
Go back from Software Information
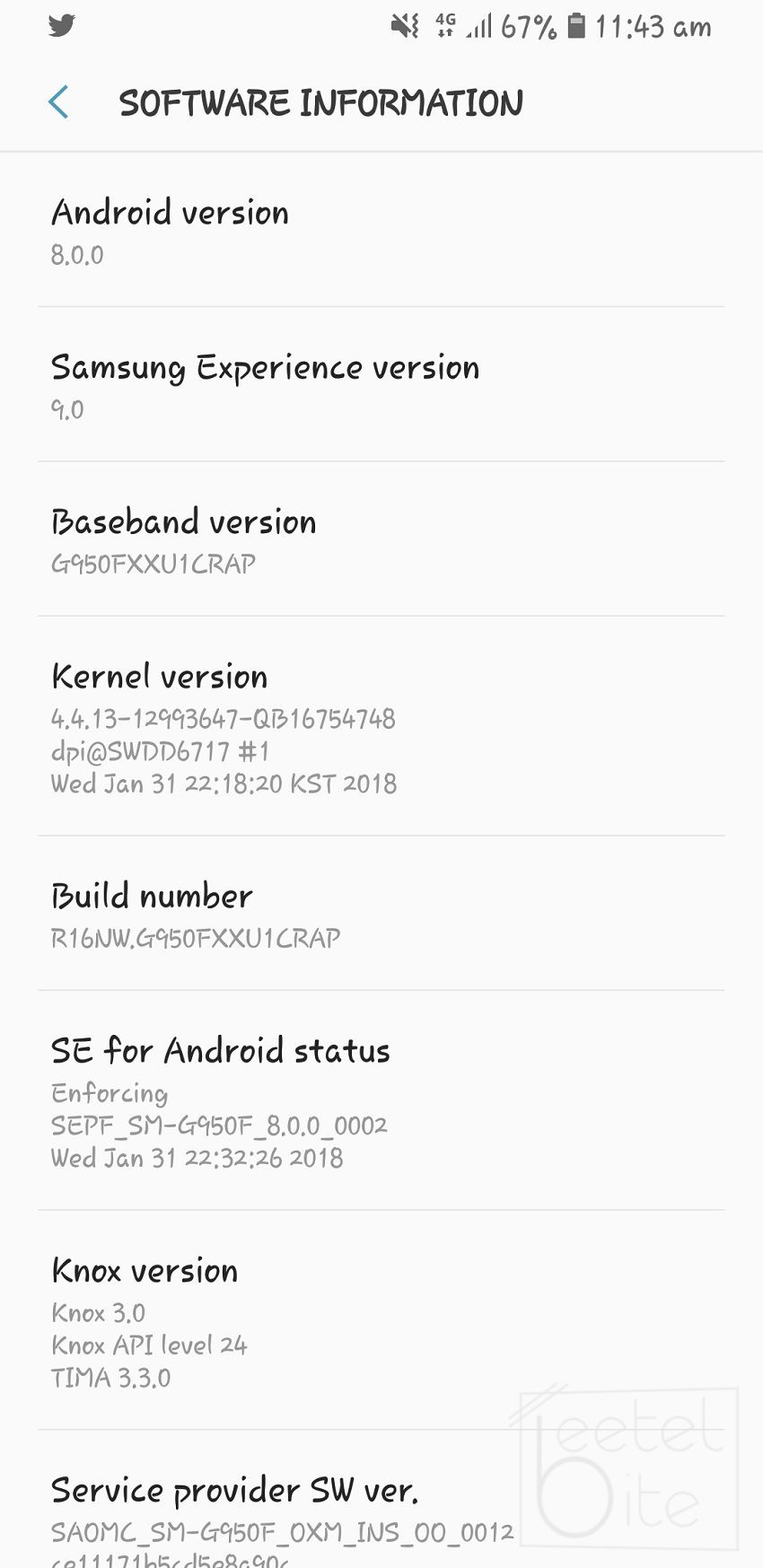click(x=59, y=102)
